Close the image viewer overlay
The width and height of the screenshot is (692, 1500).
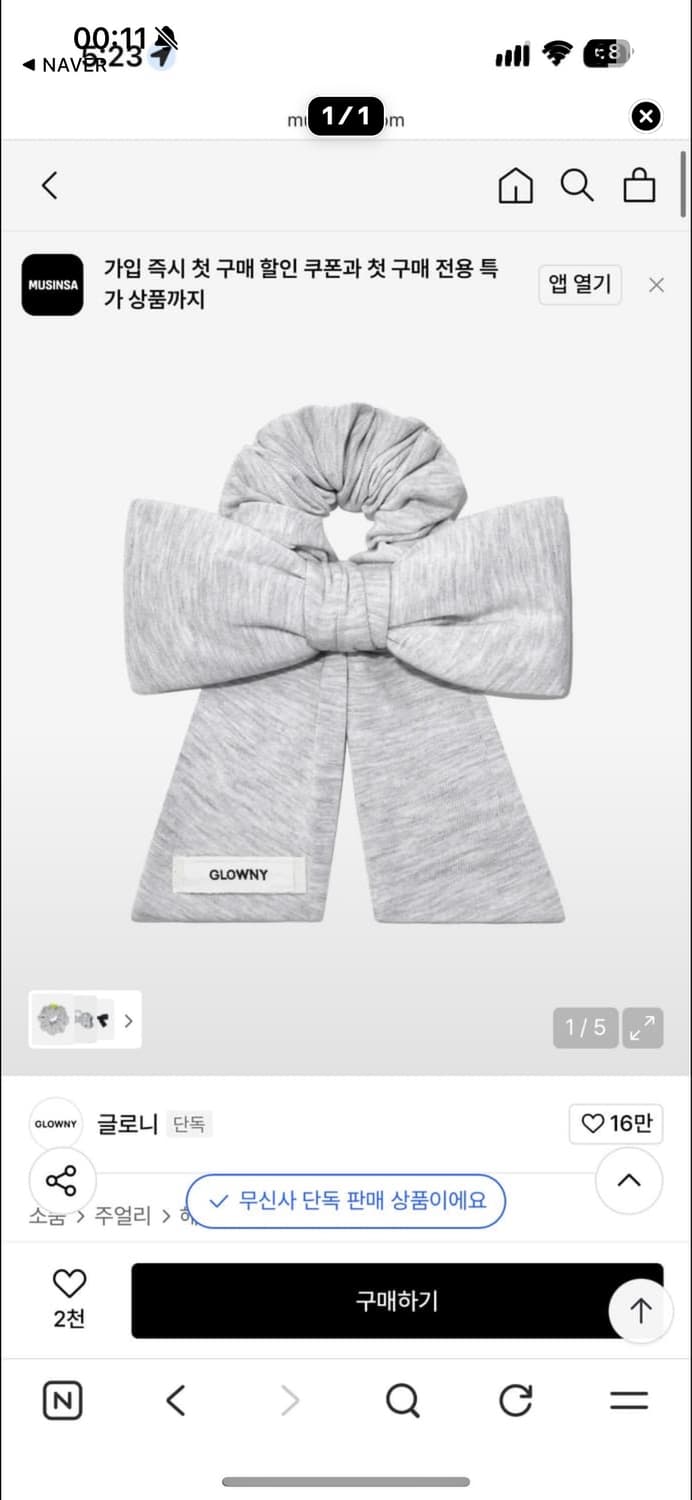pyautogui.click(x=646, y=117)
